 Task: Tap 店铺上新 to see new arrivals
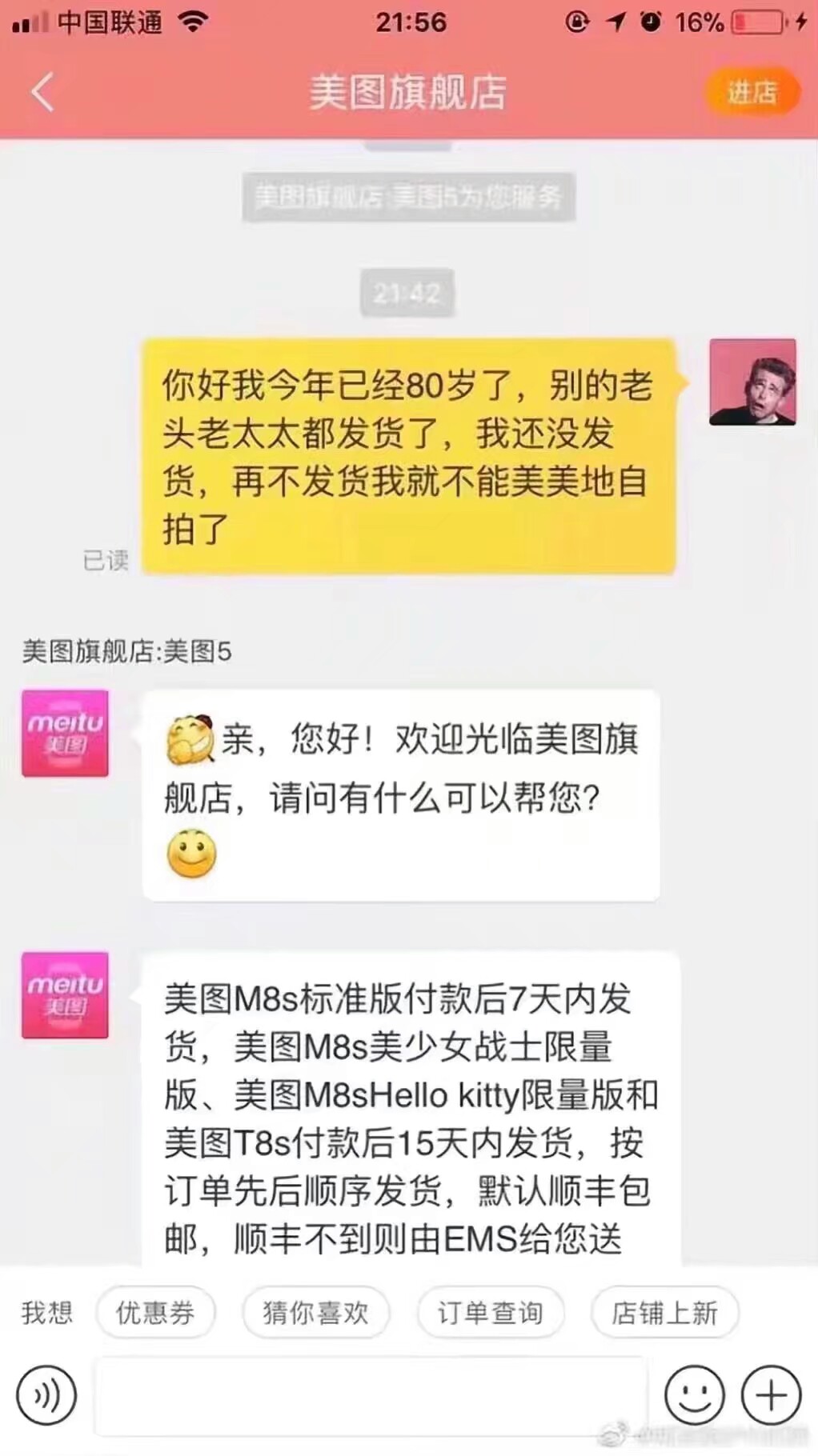[664, 1312]
